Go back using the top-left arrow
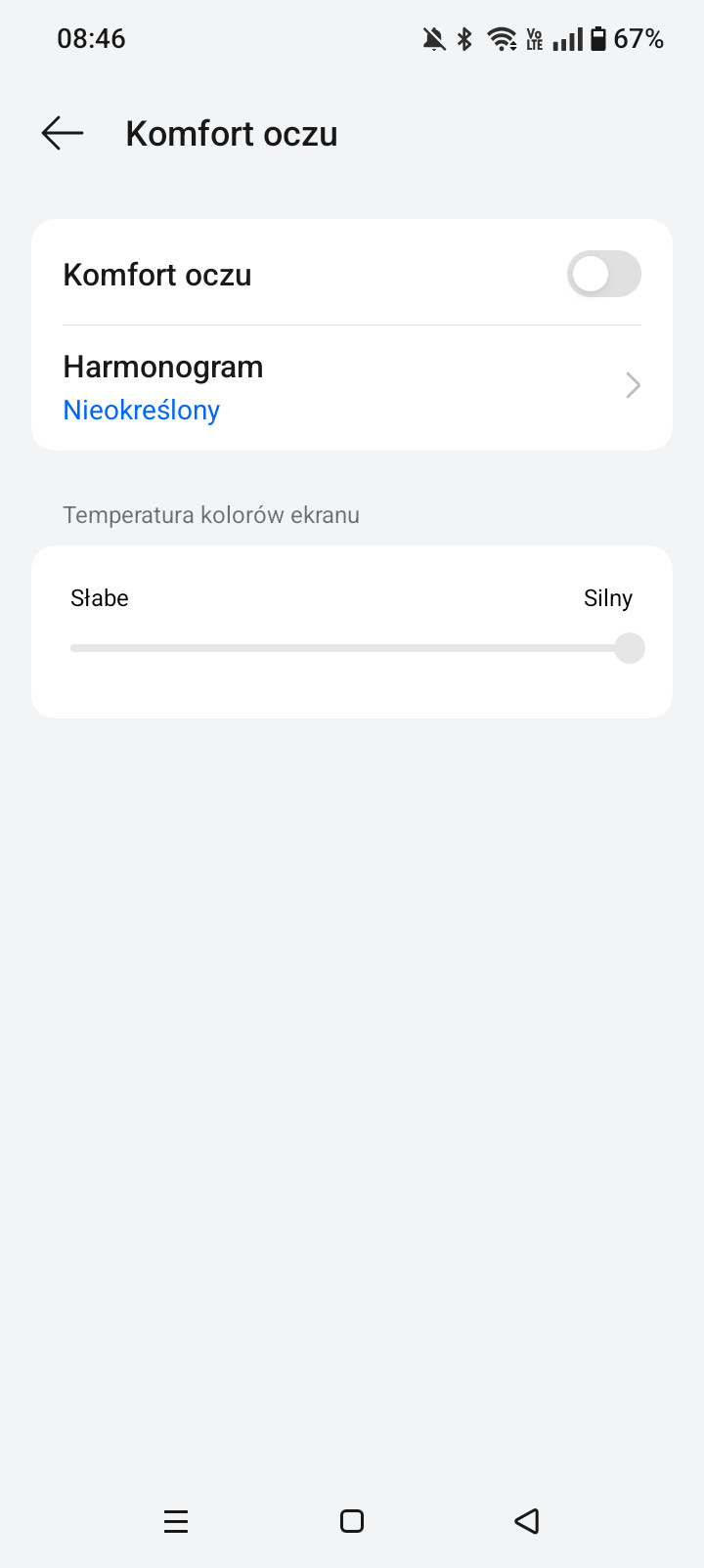The height and width of the screenshot is (1568, 704). pyautogui.click(x=63, y=133)
